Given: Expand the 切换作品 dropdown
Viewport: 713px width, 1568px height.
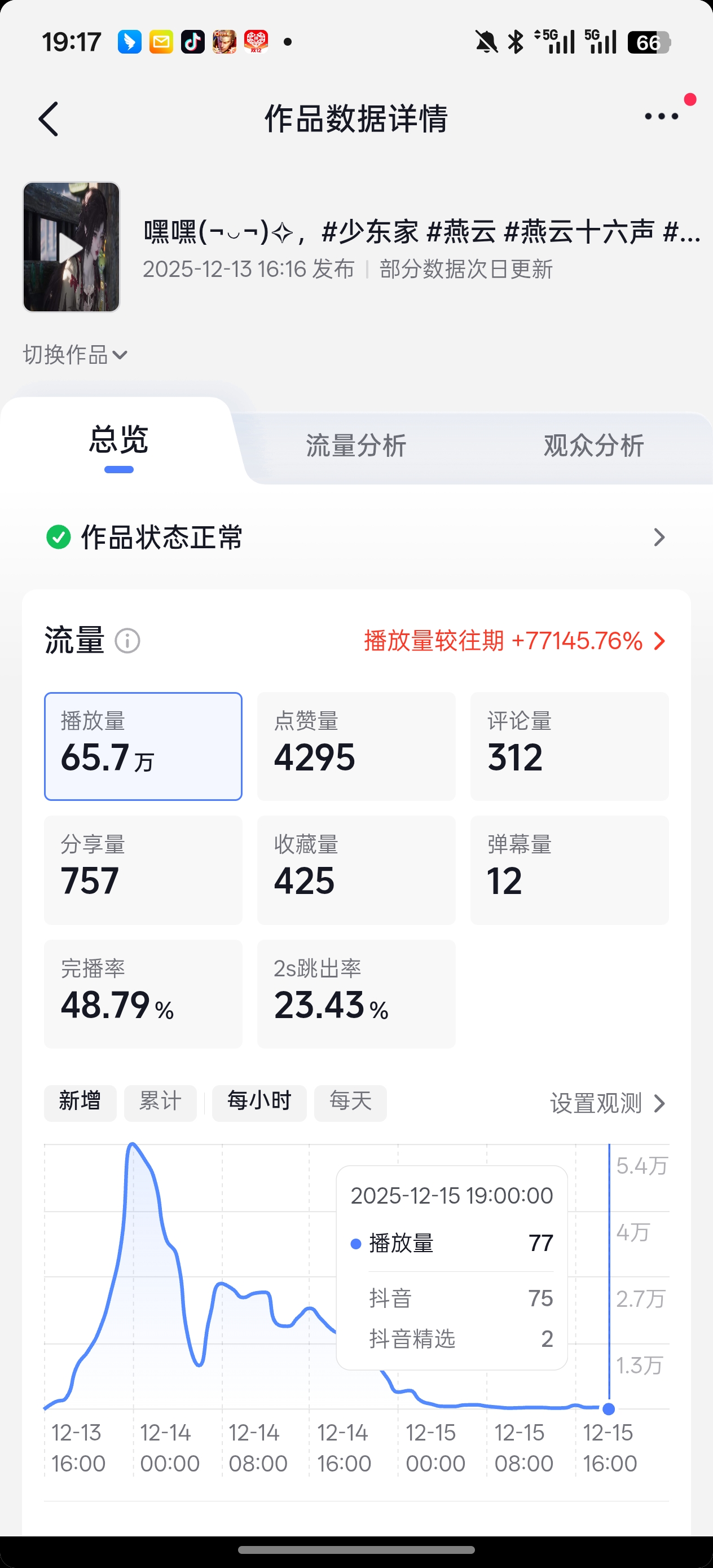Looking at the screenshot, I should (x=75, y=355).
